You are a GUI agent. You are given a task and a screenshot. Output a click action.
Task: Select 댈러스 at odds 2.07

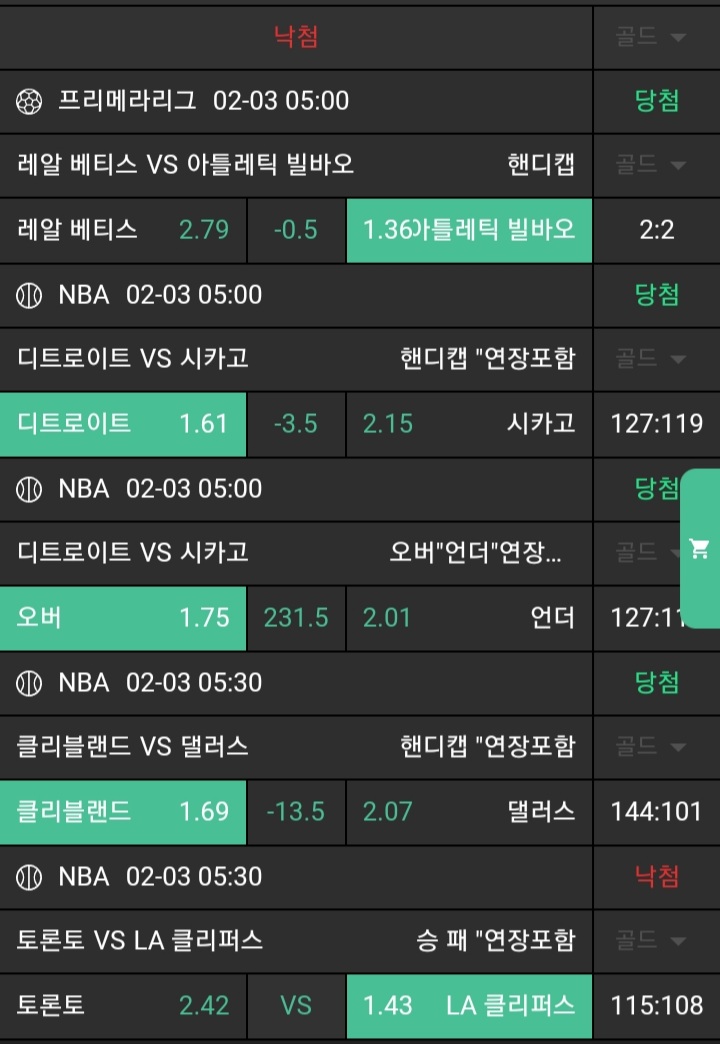pos(468,812)
